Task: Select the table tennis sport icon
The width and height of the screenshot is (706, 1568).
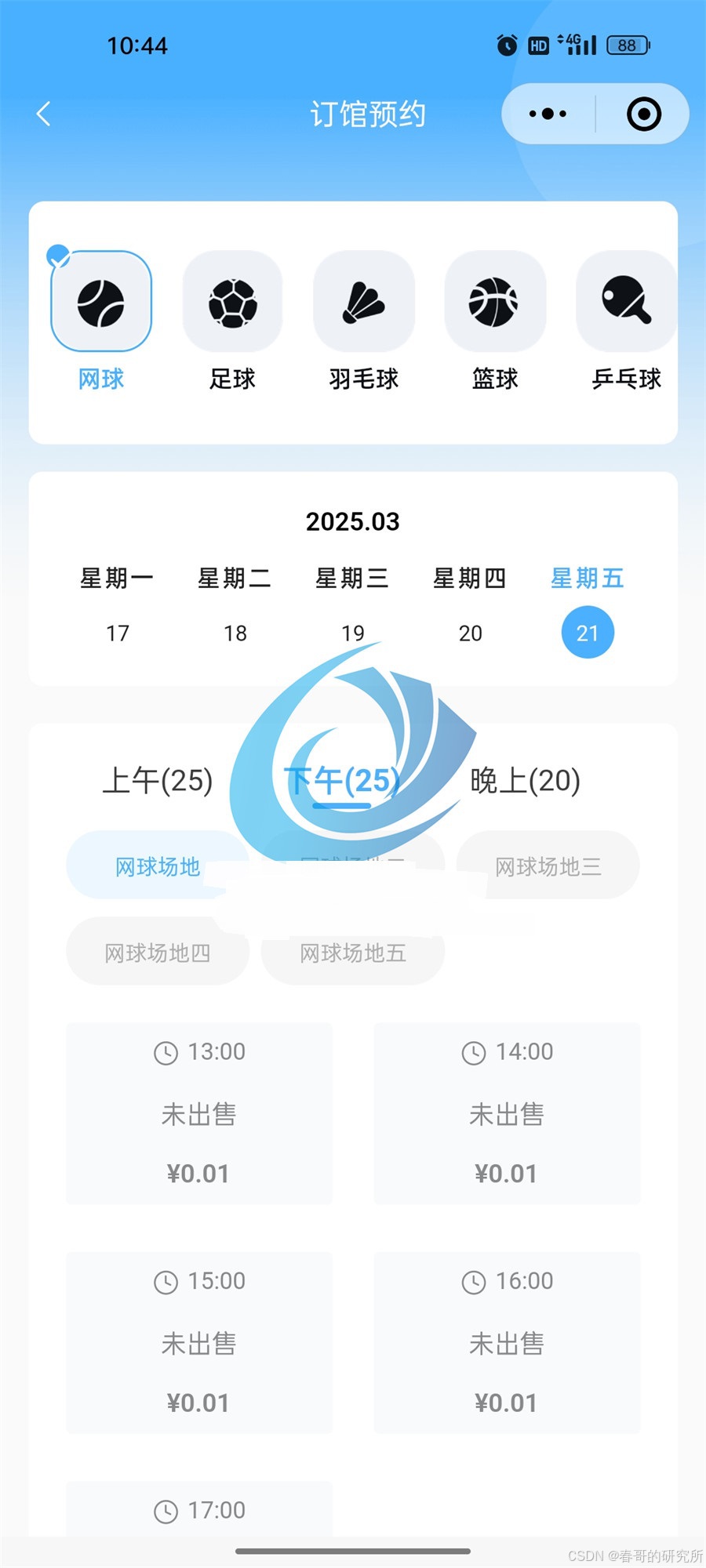Action: click(625, 302)
